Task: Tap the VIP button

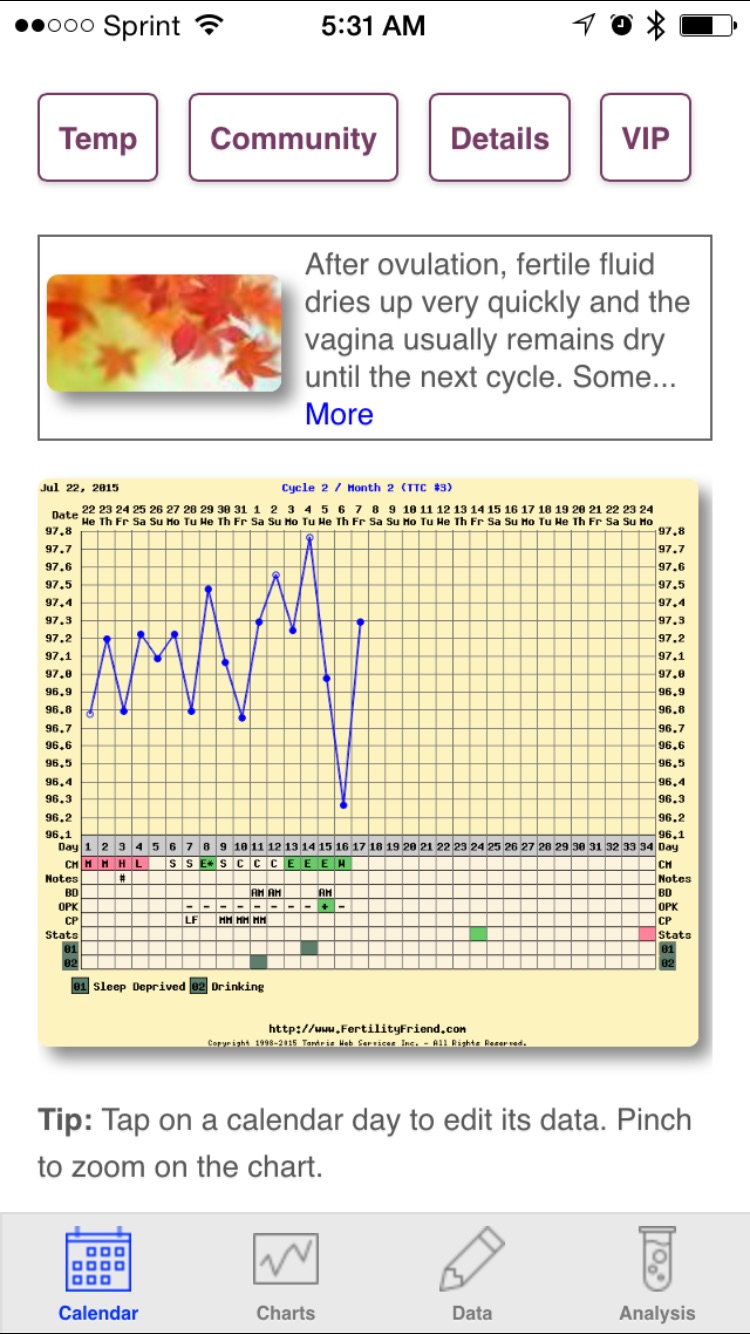Action: point(645,138)
